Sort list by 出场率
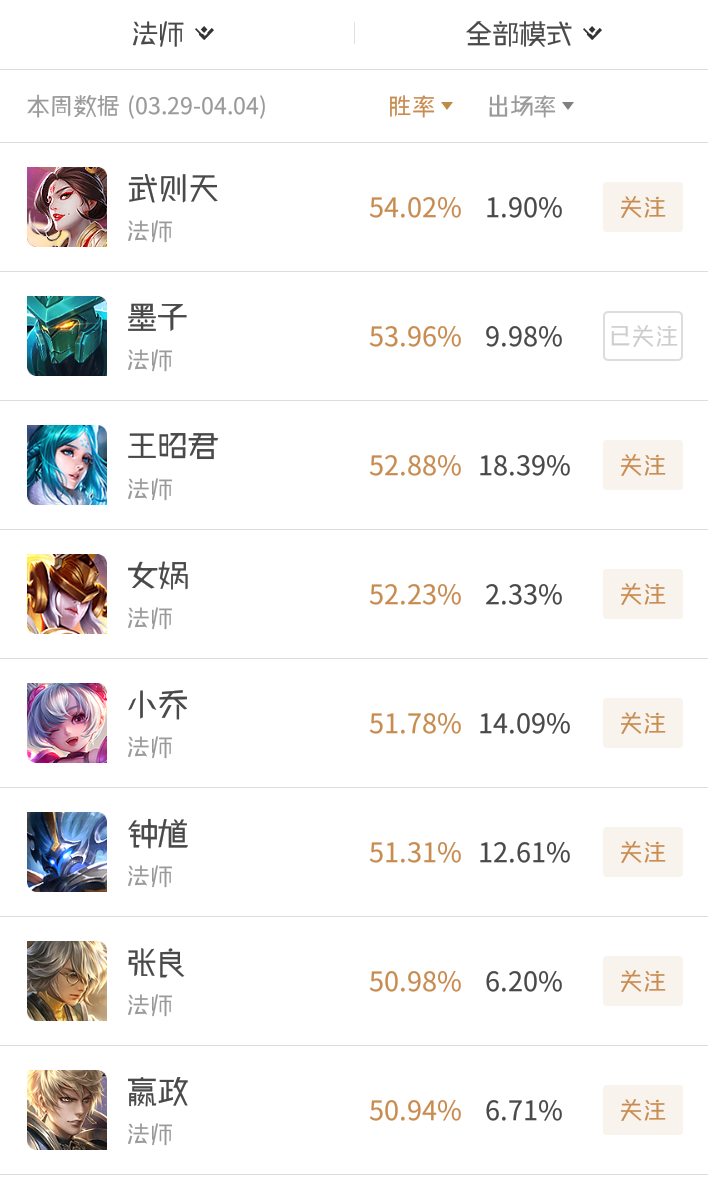Image resolution: width=708 pixels, height=1180 pixels. point(530,106)
